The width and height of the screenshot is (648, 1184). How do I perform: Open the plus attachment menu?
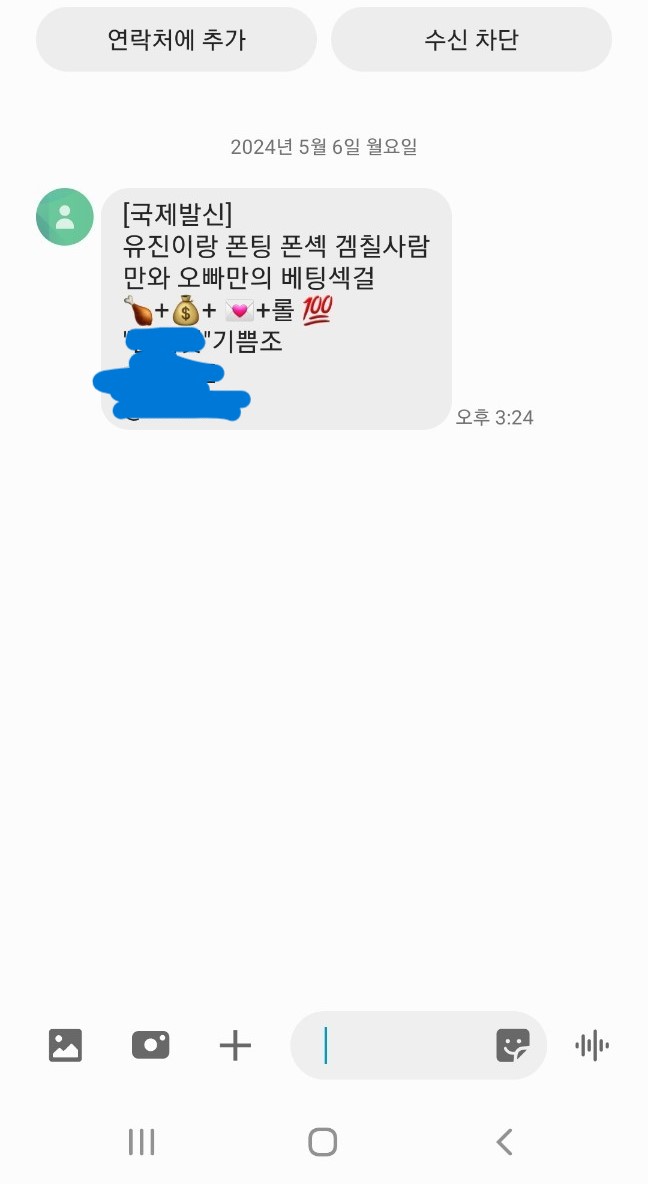coord(235,1046)
